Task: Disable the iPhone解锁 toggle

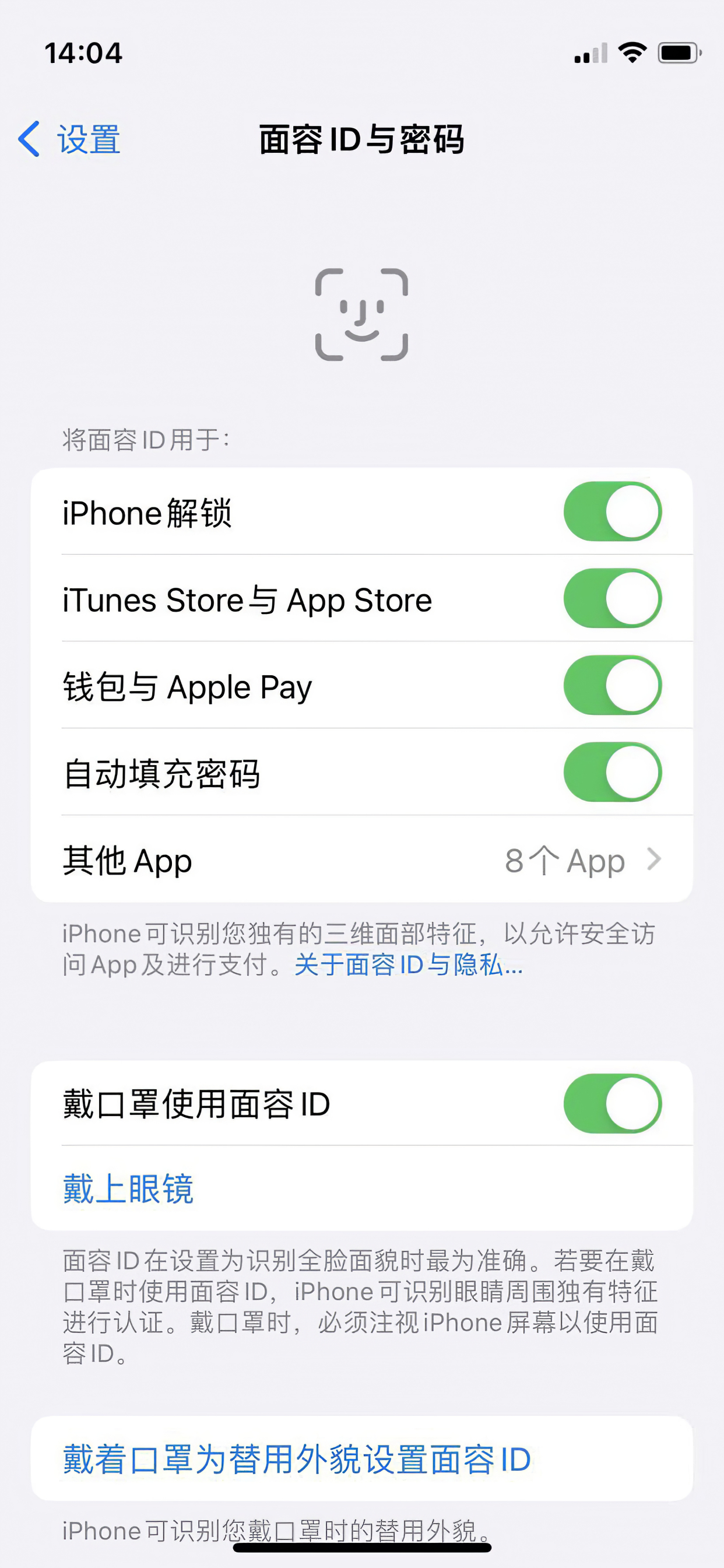Action: (612, 511)
